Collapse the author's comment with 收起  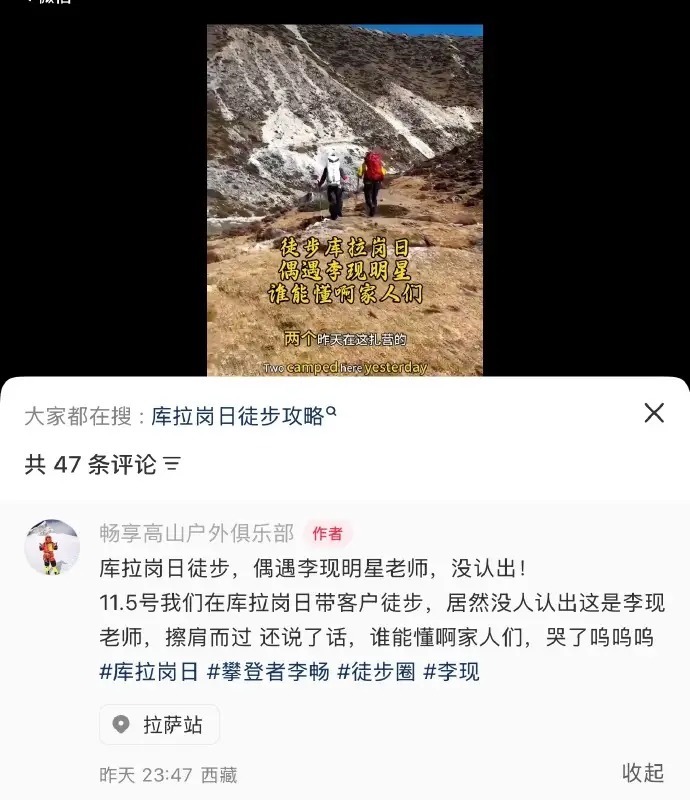(x=643, y=773)
